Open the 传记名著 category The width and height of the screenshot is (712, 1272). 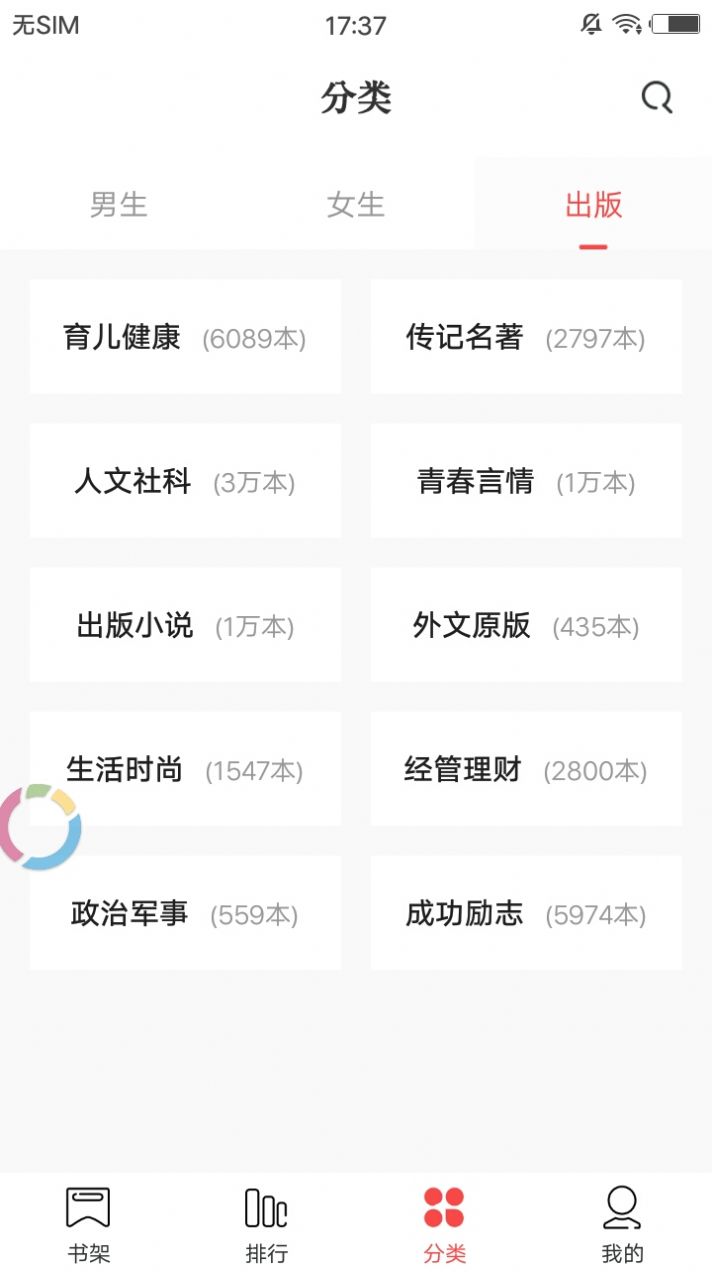click(x=526, y=337)
